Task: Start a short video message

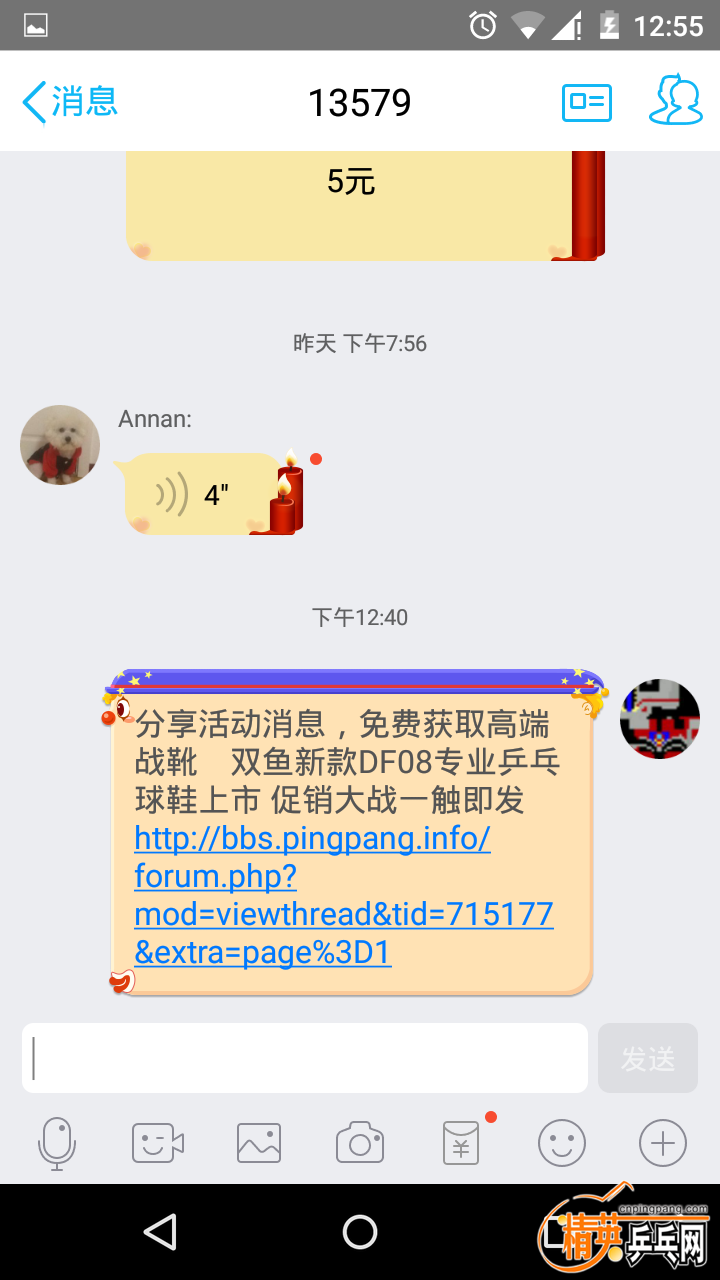Action: pos(158,1143)
